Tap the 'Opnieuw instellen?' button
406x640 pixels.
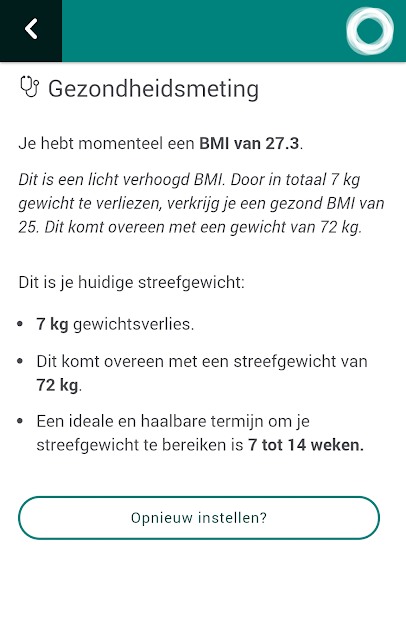(199, 518)
